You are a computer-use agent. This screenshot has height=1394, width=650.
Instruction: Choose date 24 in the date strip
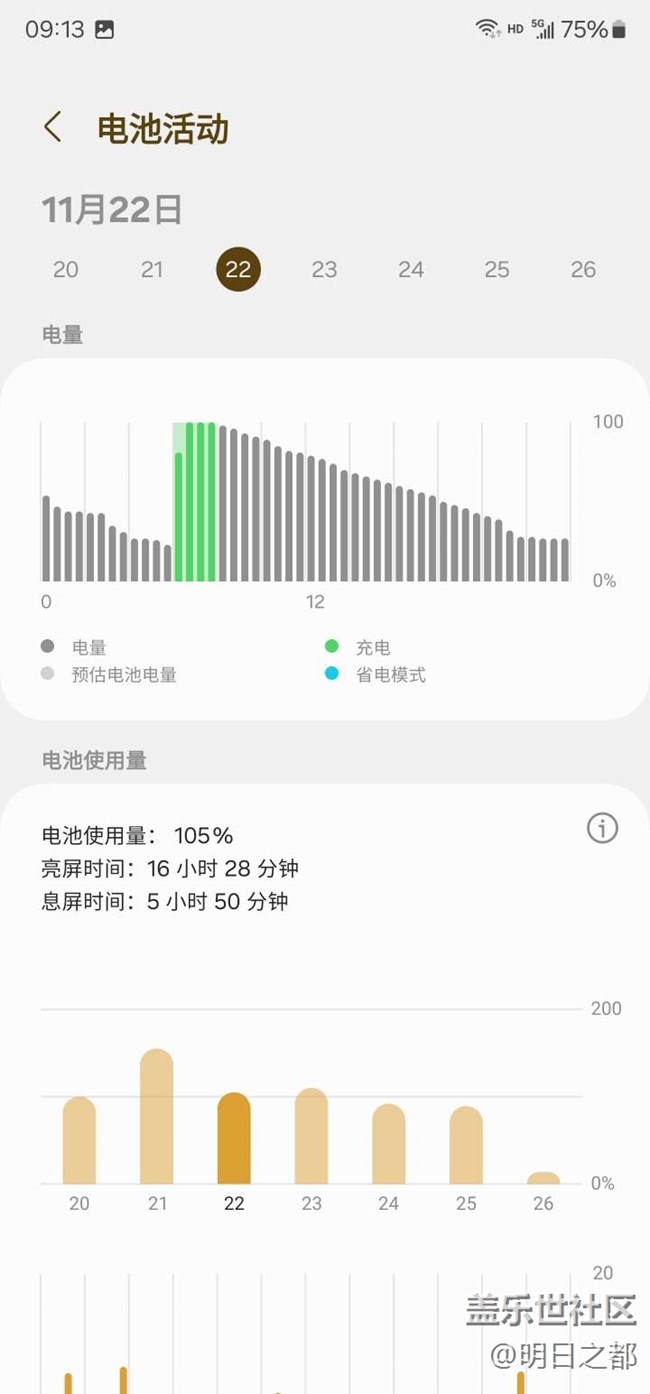click(x=411, y=269)
